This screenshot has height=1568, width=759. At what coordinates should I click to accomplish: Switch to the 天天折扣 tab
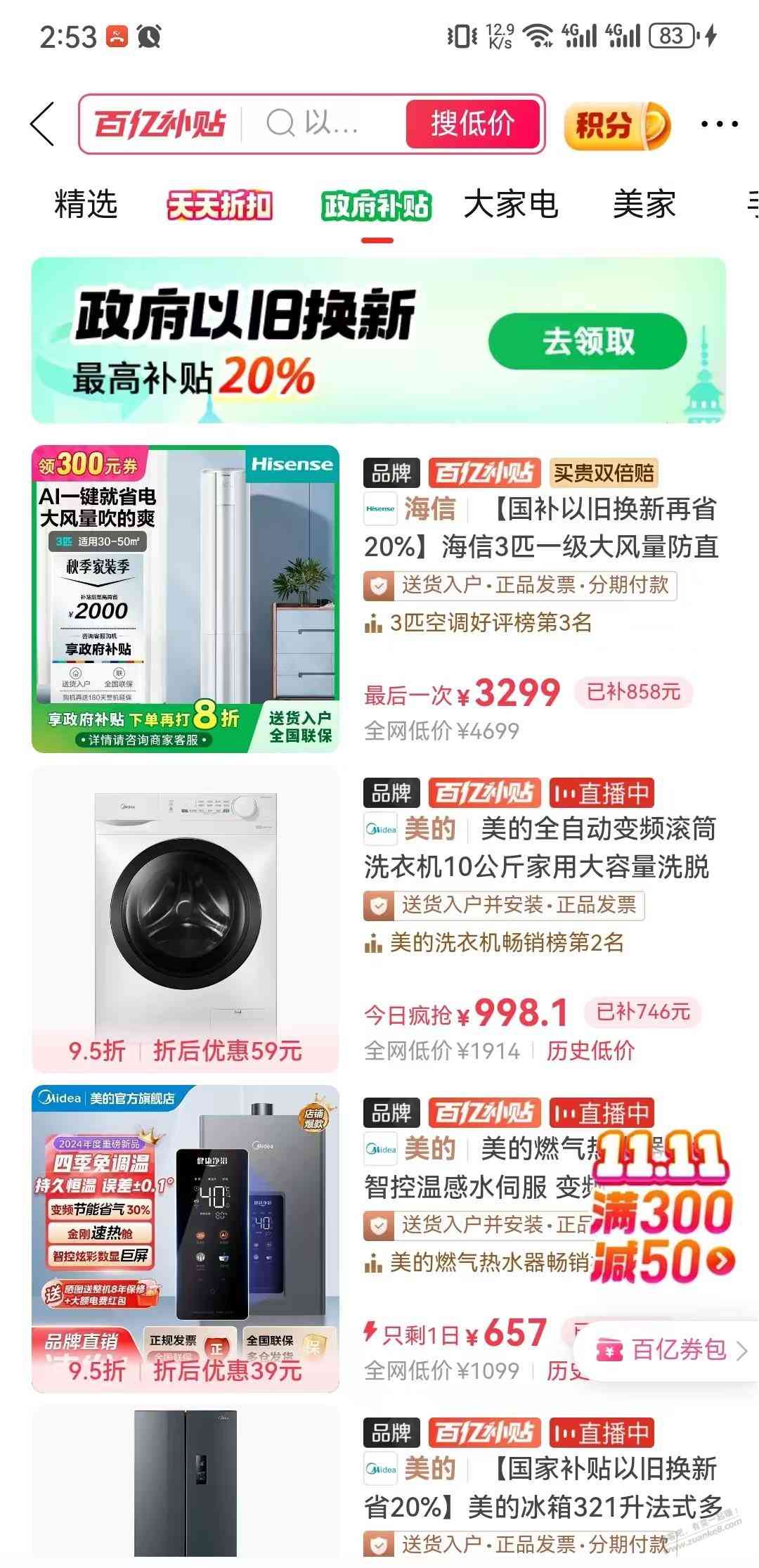[219, 206]
